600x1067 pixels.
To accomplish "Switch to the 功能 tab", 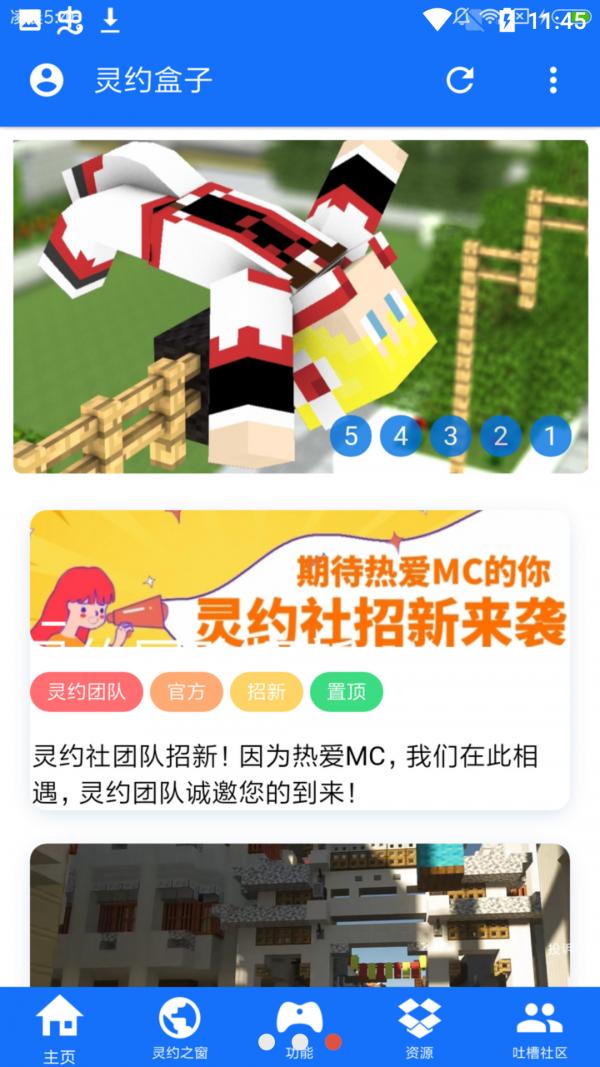I will 299,1028.
